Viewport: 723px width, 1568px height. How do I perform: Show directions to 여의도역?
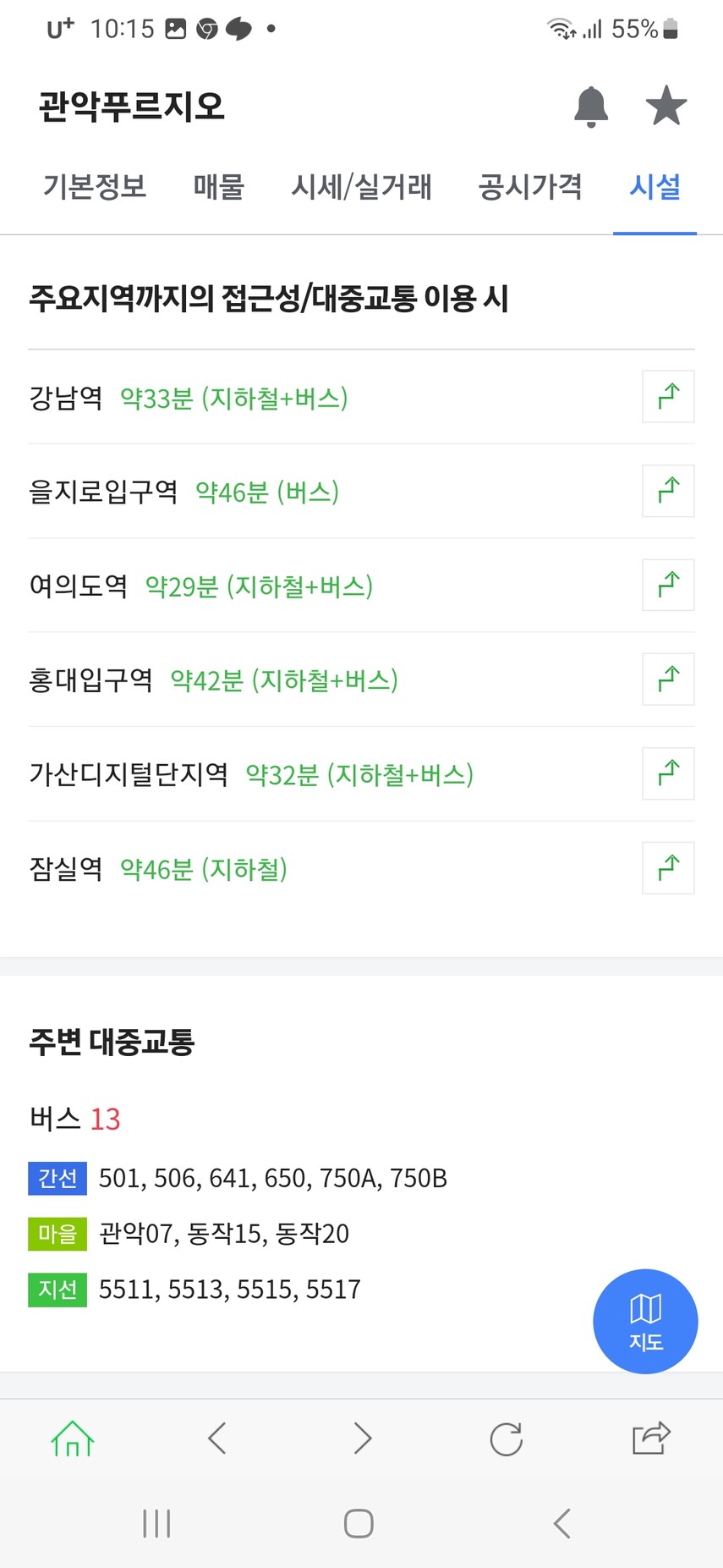coord(668,585)
